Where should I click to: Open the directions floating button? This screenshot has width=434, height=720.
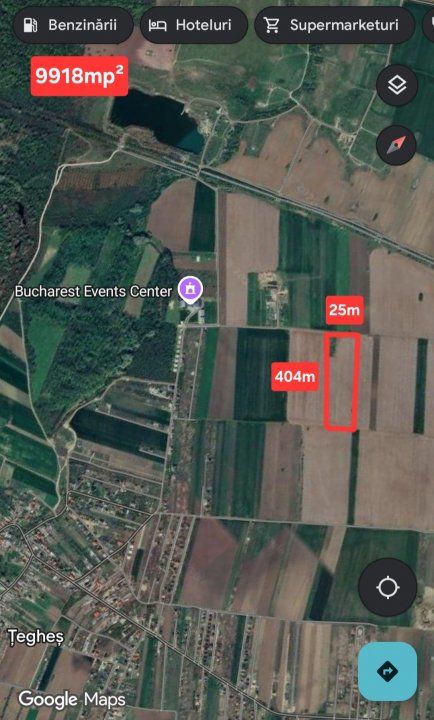click(x=388, y=671)
